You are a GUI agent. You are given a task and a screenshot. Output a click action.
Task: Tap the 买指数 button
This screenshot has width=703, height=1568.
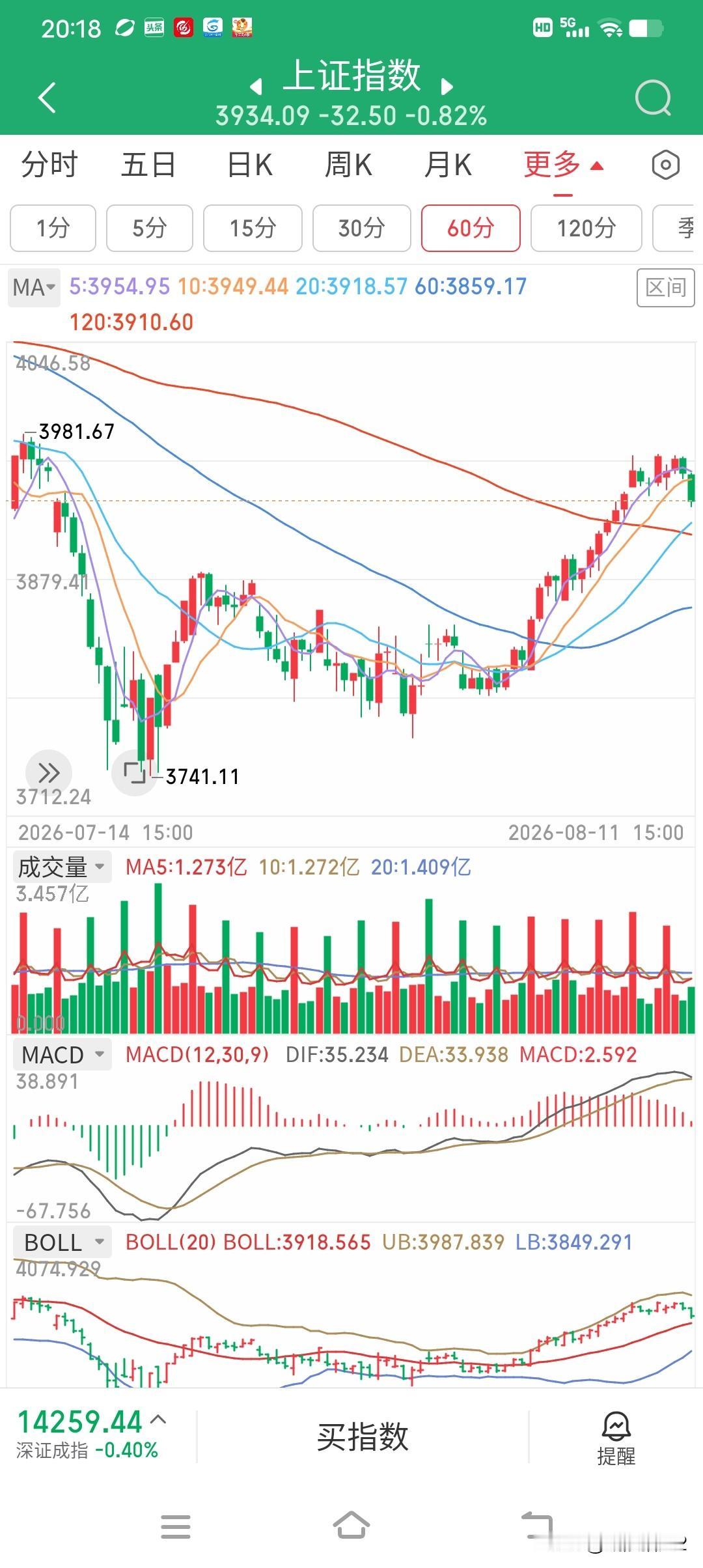point(363,1437)
